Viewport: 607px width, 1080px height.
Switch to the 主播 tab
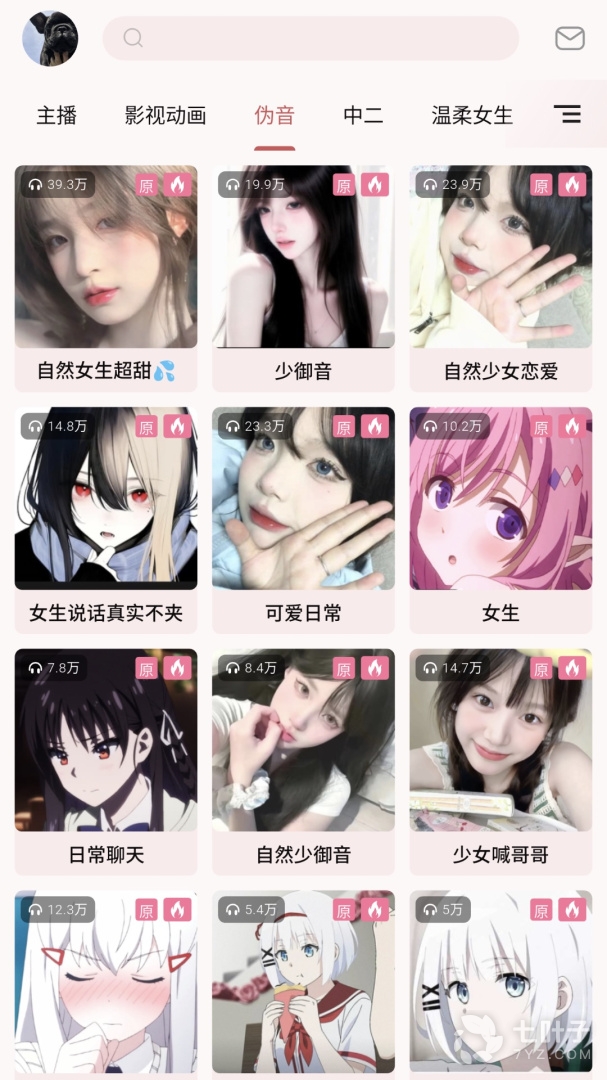(x=57, y=115)
